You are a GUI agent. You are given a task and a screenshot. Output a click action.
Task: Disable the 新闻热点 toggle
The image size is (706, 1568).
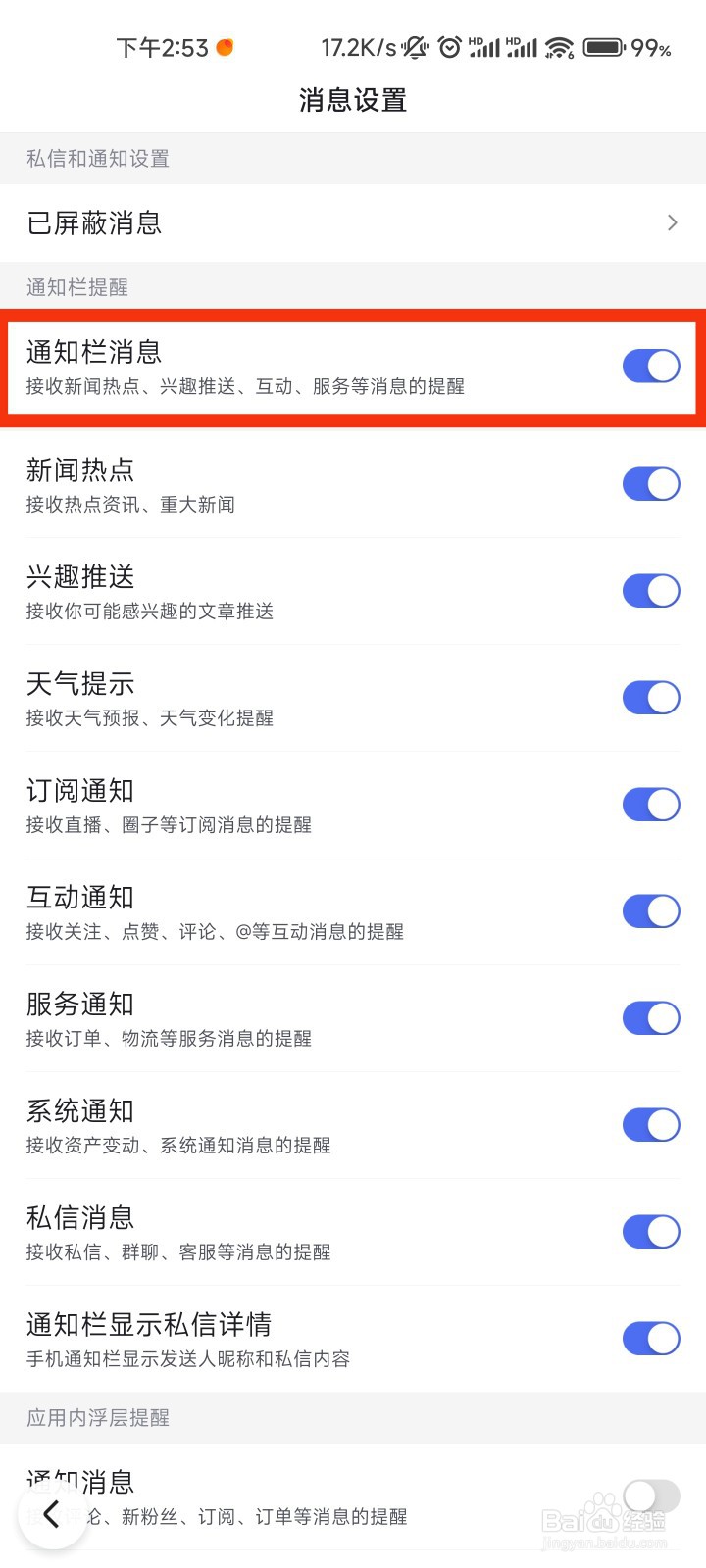point(651,484)
